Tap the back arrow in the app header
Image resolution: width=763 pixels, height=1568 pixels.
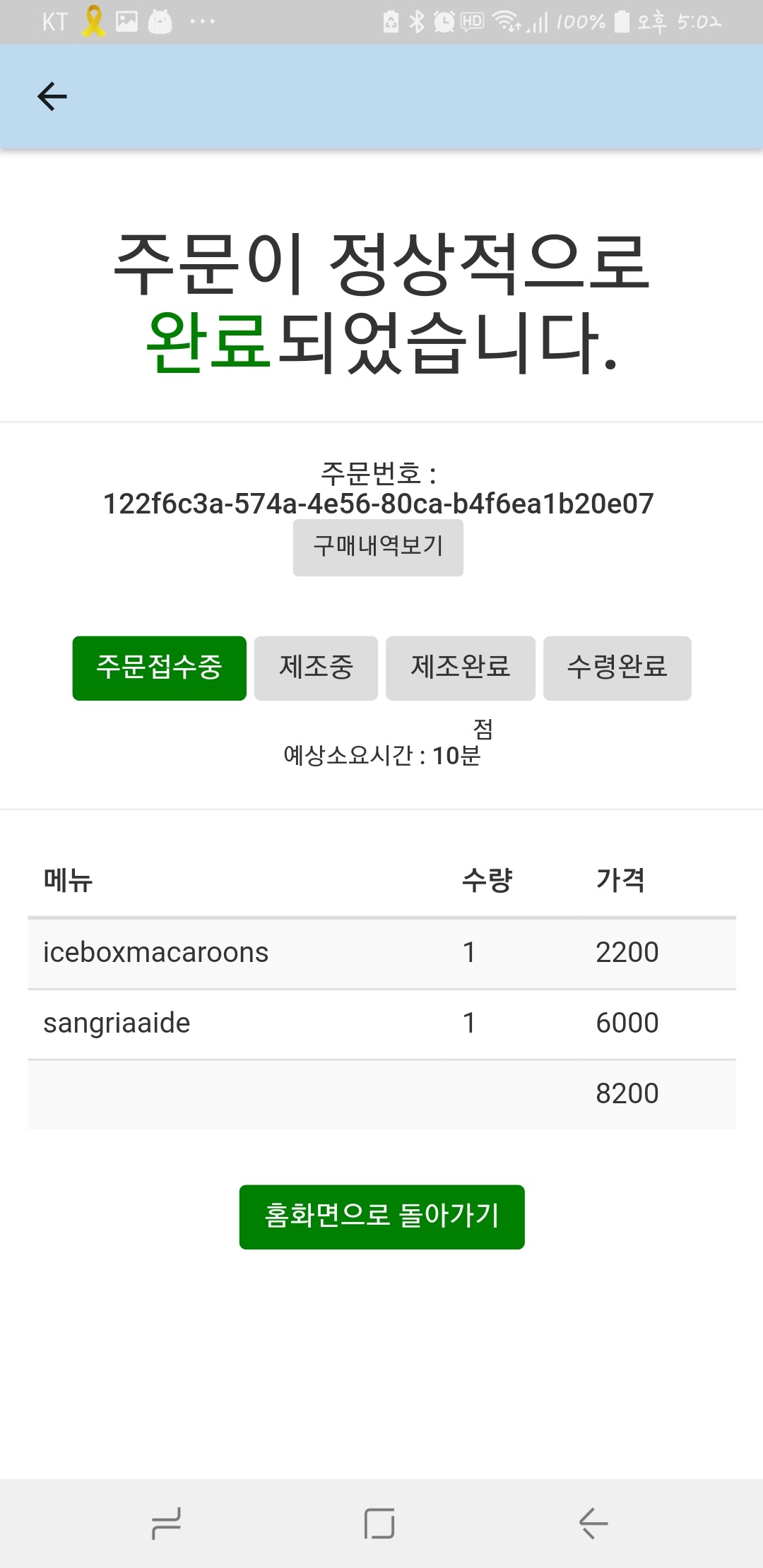51,96
